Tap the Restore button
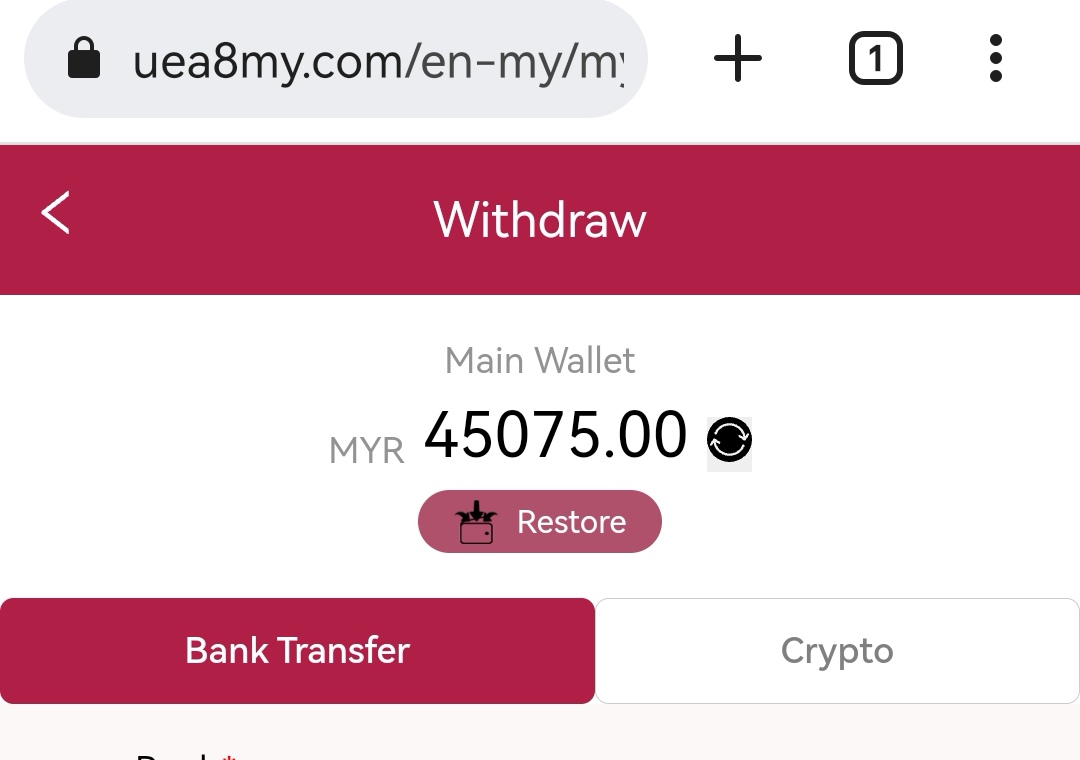The height and width of the screenshot is (760, 1080). pos(540,522)
